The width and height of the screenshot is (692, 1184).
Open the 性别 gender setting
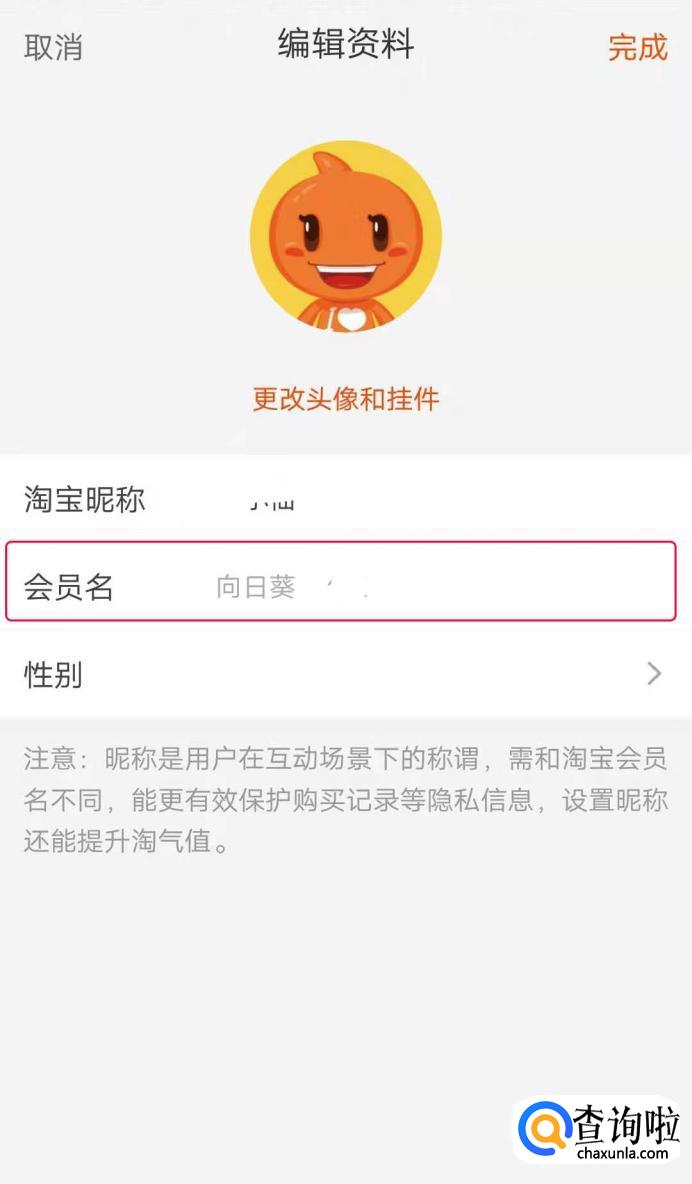pyautogui.click(x=346, y=674)
